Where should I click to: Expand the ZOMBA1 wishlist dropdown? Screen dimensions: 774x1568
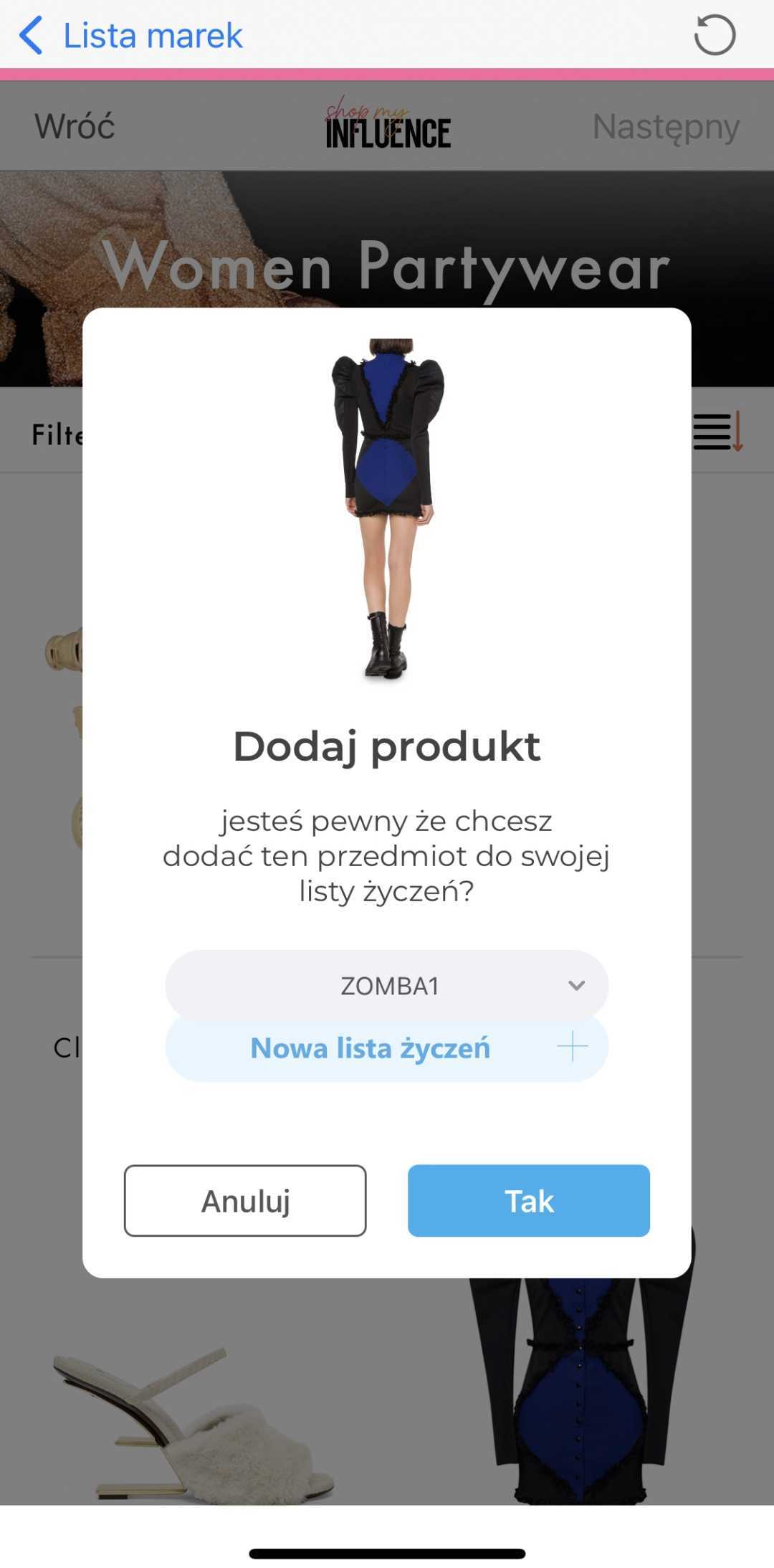tap(387, 985)
